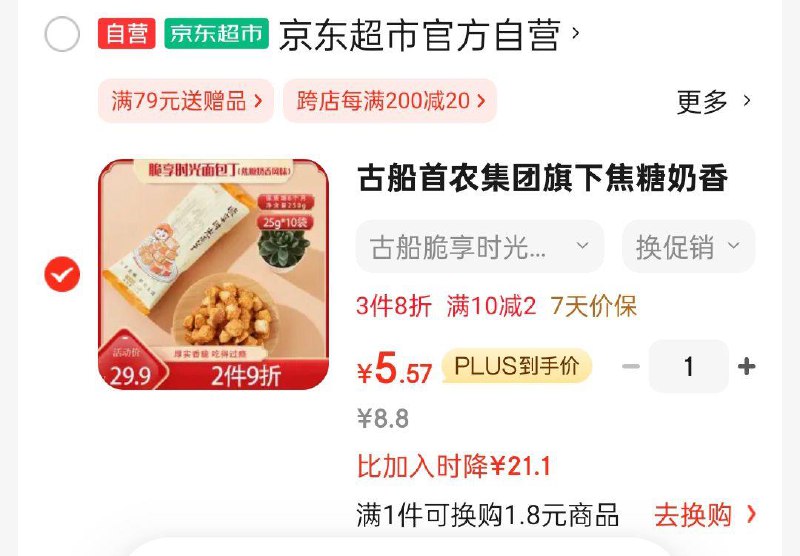Decrease quantity with the minus button
This screenshot has height=556, width=800.
[630, 367]
